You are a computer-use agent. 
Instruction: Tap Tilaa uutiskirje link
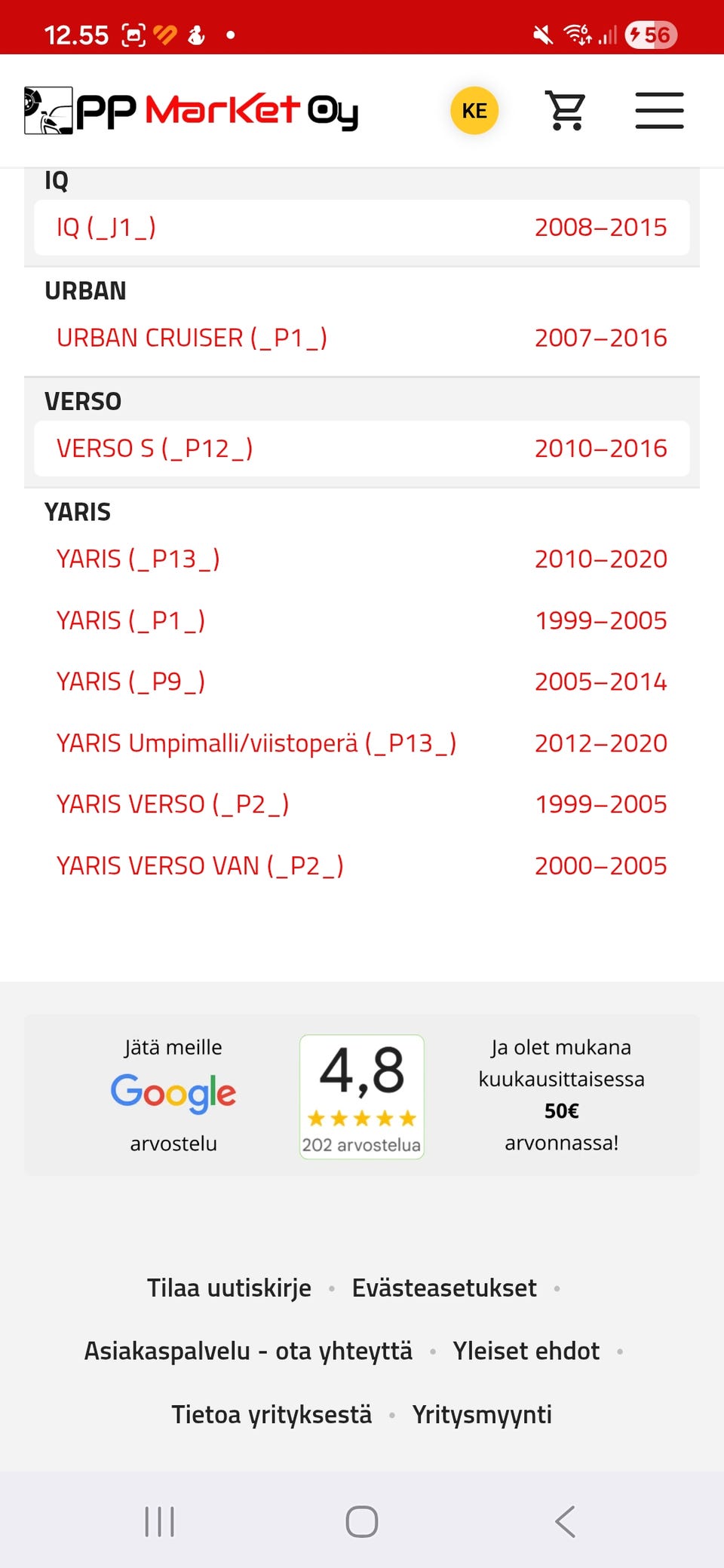pyautogui.click(x=229, y=1288)
